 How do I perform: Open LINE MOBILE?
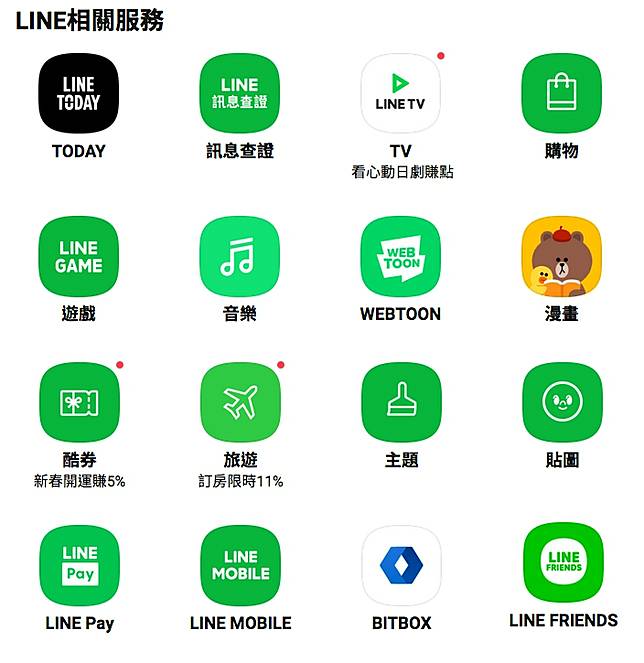pyautogui.click(x=240, y=565)
